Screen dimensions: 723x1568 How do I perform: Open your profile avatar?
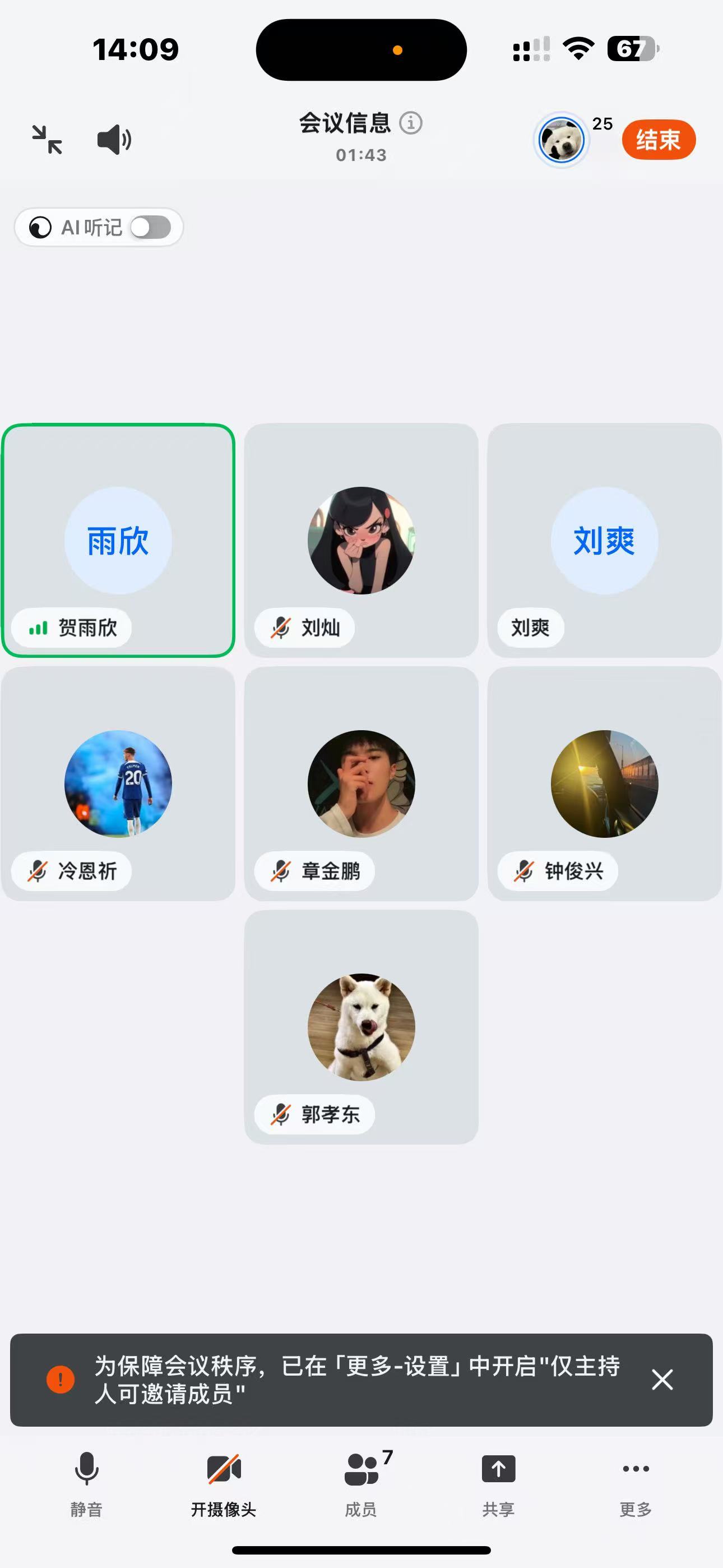(562, 141)
